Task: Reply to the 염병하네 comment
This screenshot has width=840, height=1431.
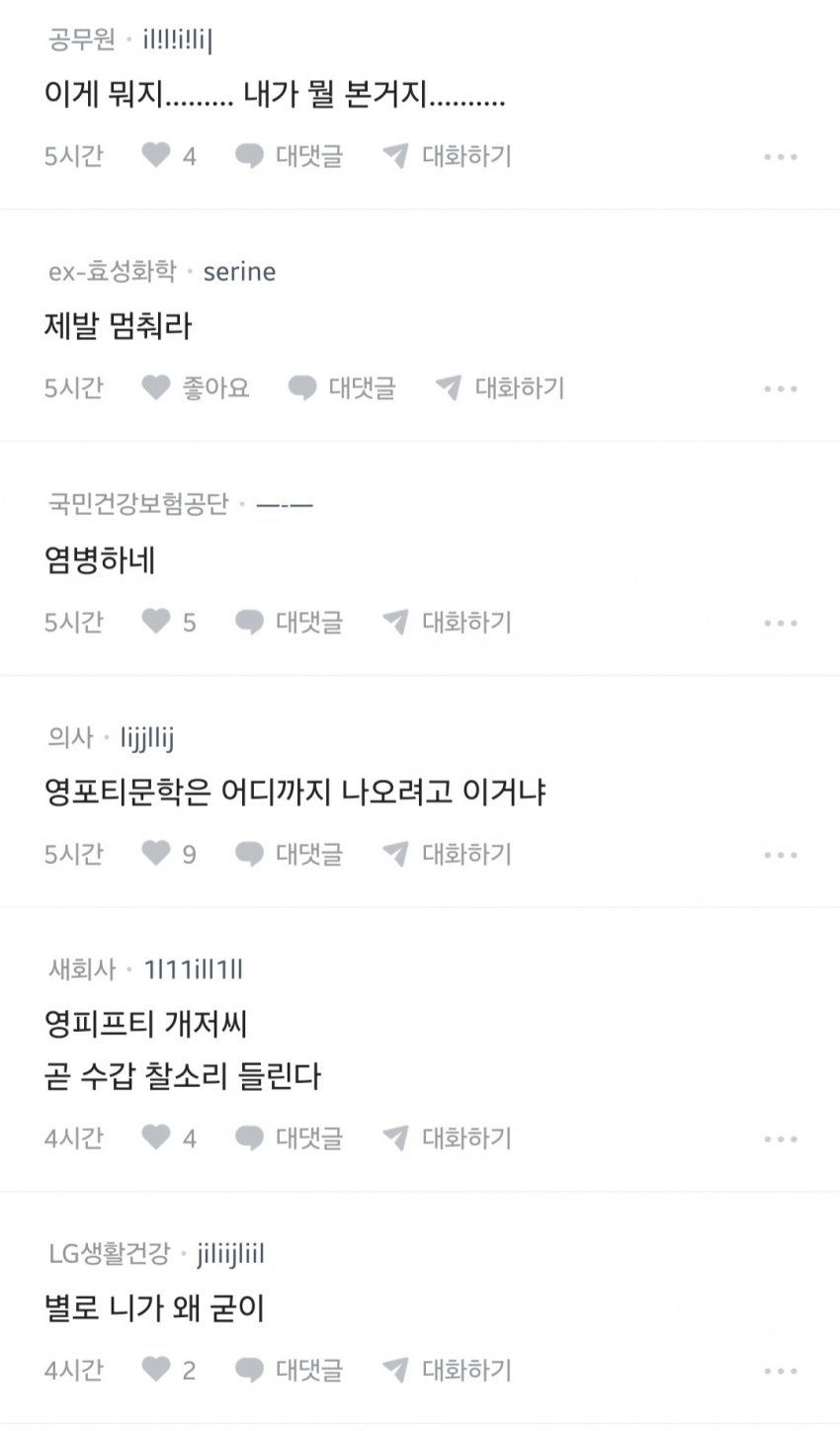Action: coord(289,622)
